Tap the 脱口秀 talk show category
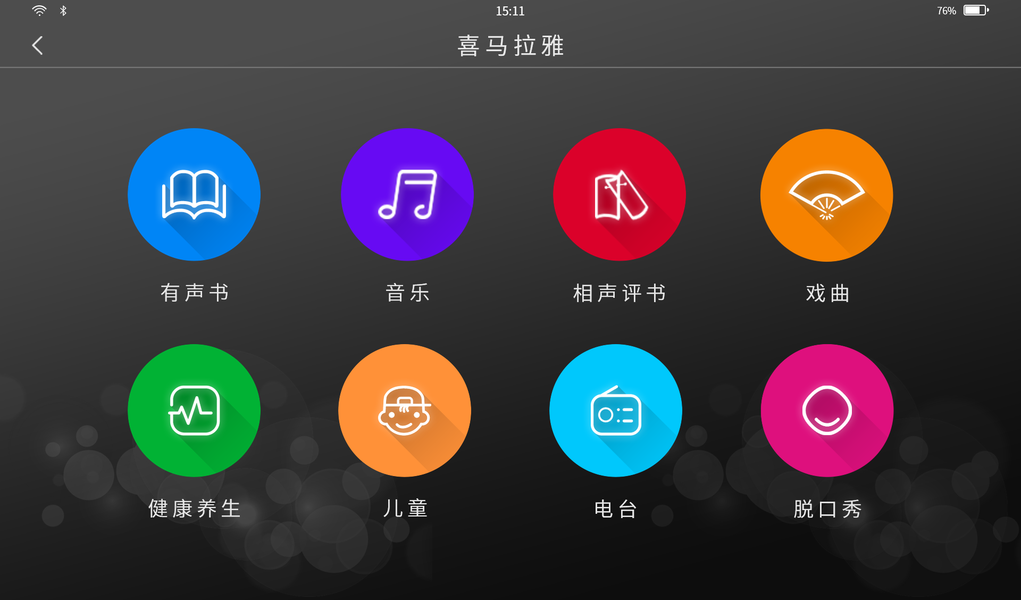Screen dimensions: 1021x600 827,410
